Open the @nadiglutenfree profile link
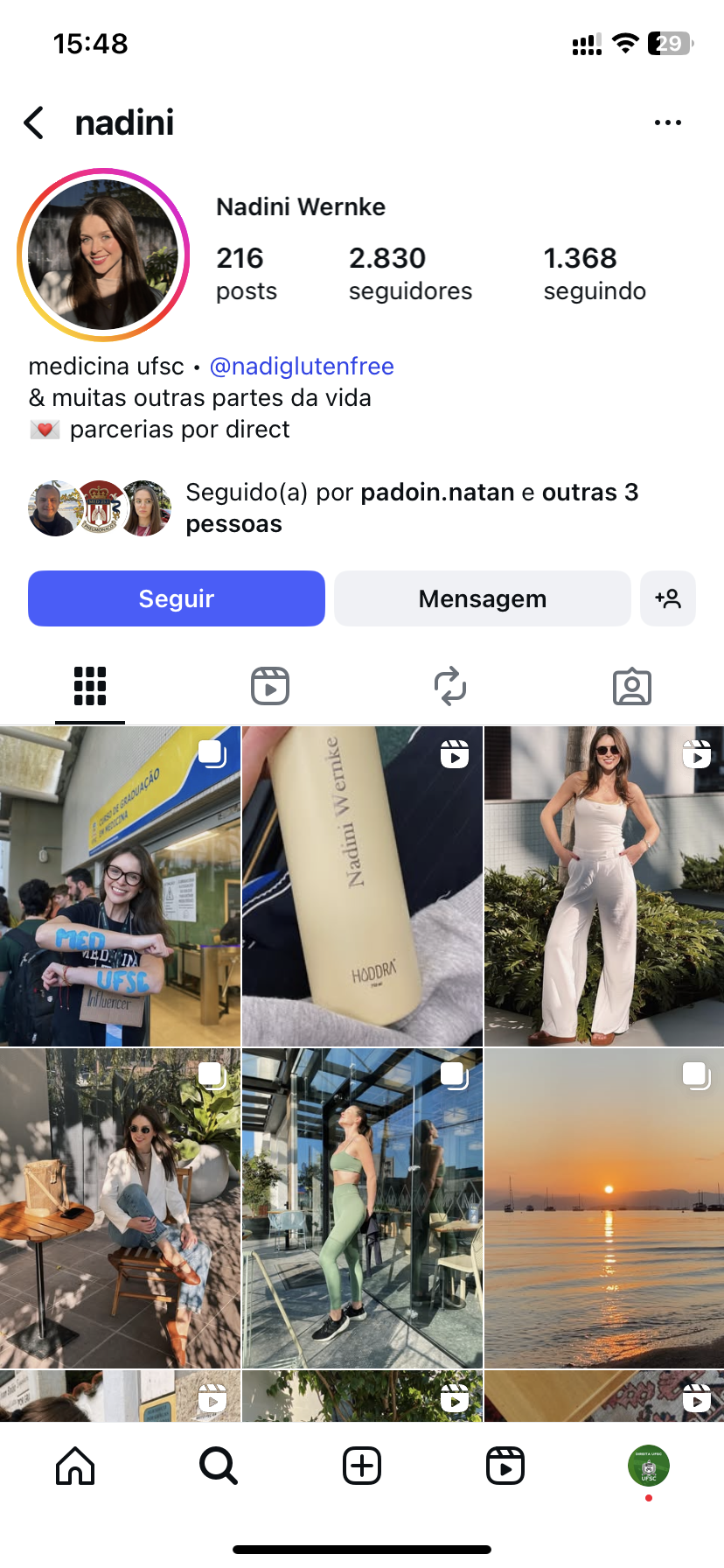Viewport: 724px width, 1568px height. 302,366
